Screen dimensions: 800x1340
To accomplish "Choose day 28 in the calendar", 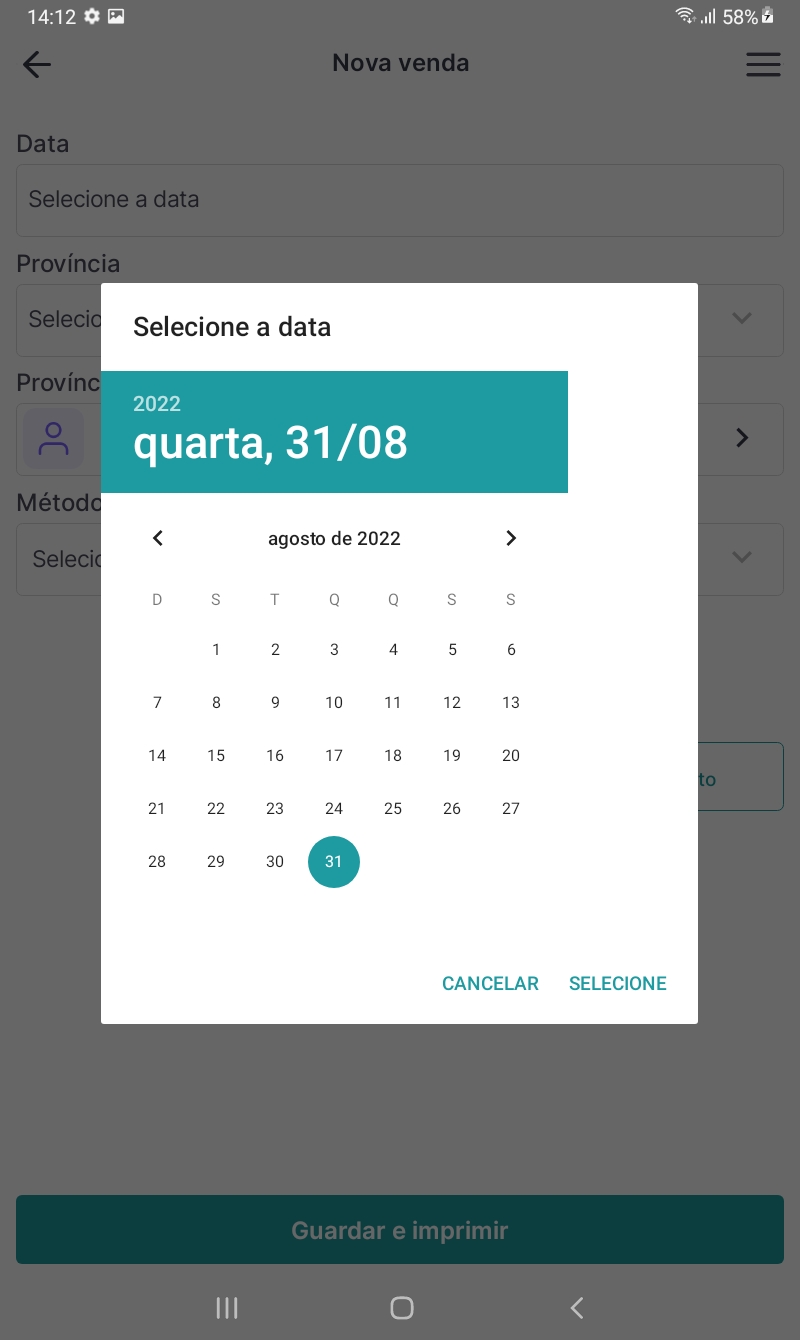I will 157,861.
